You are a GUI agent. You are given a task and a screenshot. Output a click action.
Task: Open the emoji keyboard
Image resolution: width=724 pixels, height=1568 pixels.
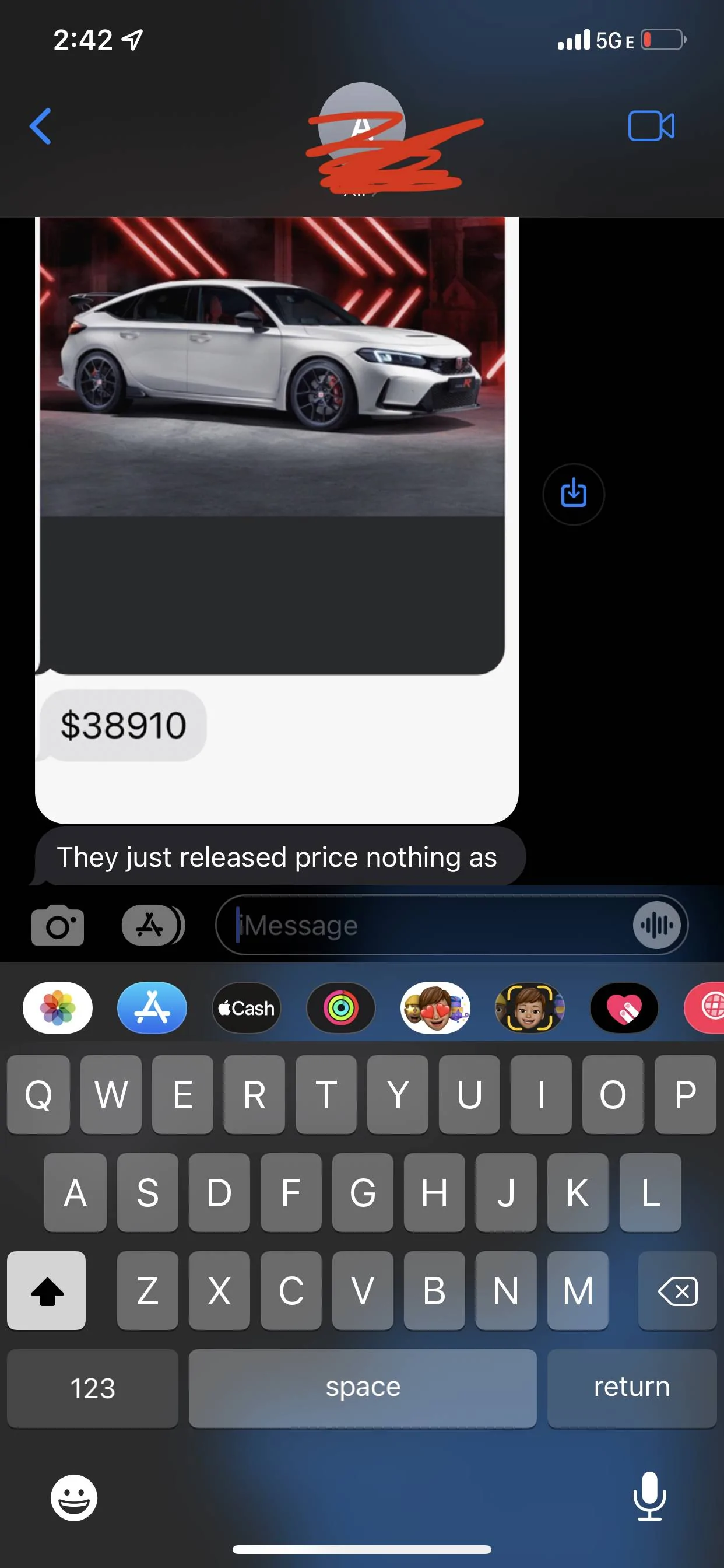[x=73, y=1497]
